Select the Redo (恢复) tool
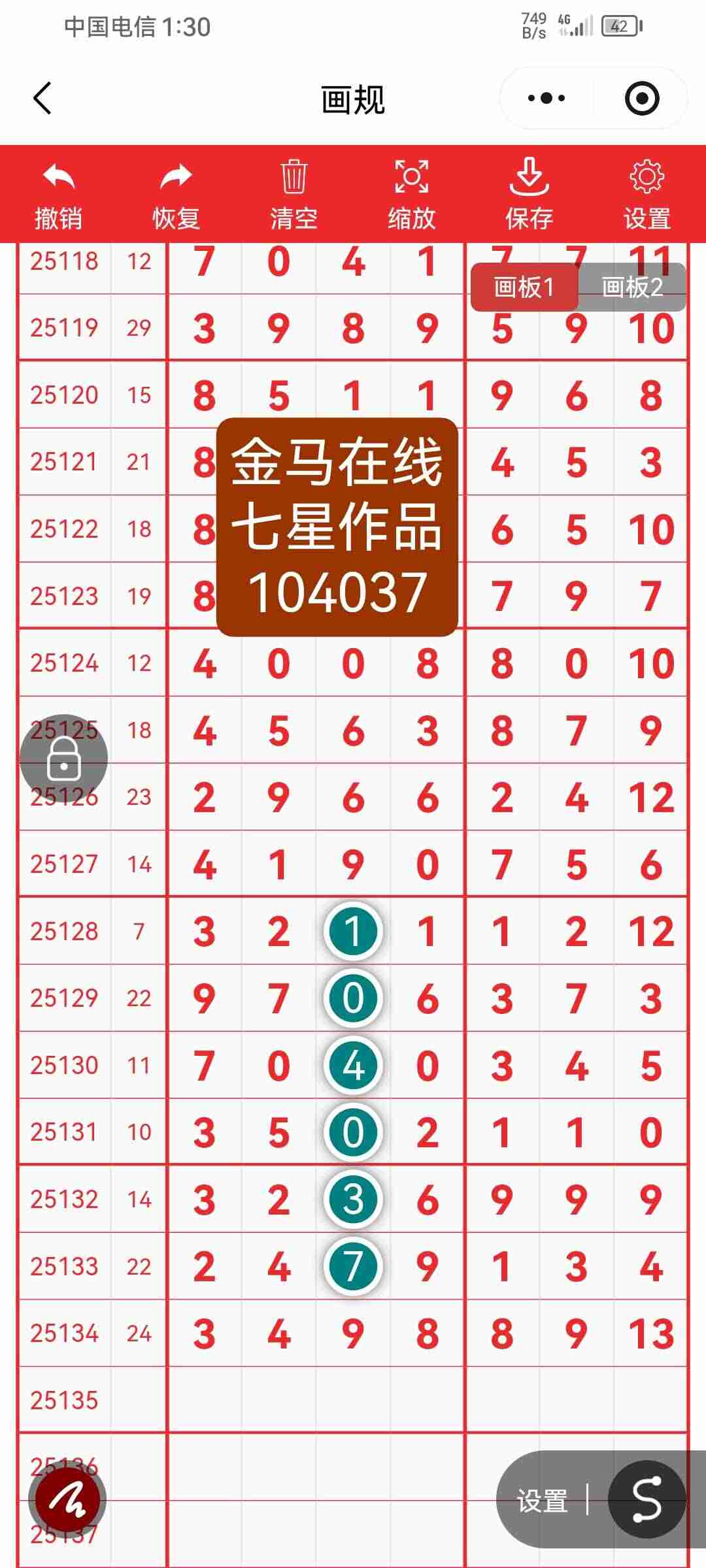 (175, 193)
